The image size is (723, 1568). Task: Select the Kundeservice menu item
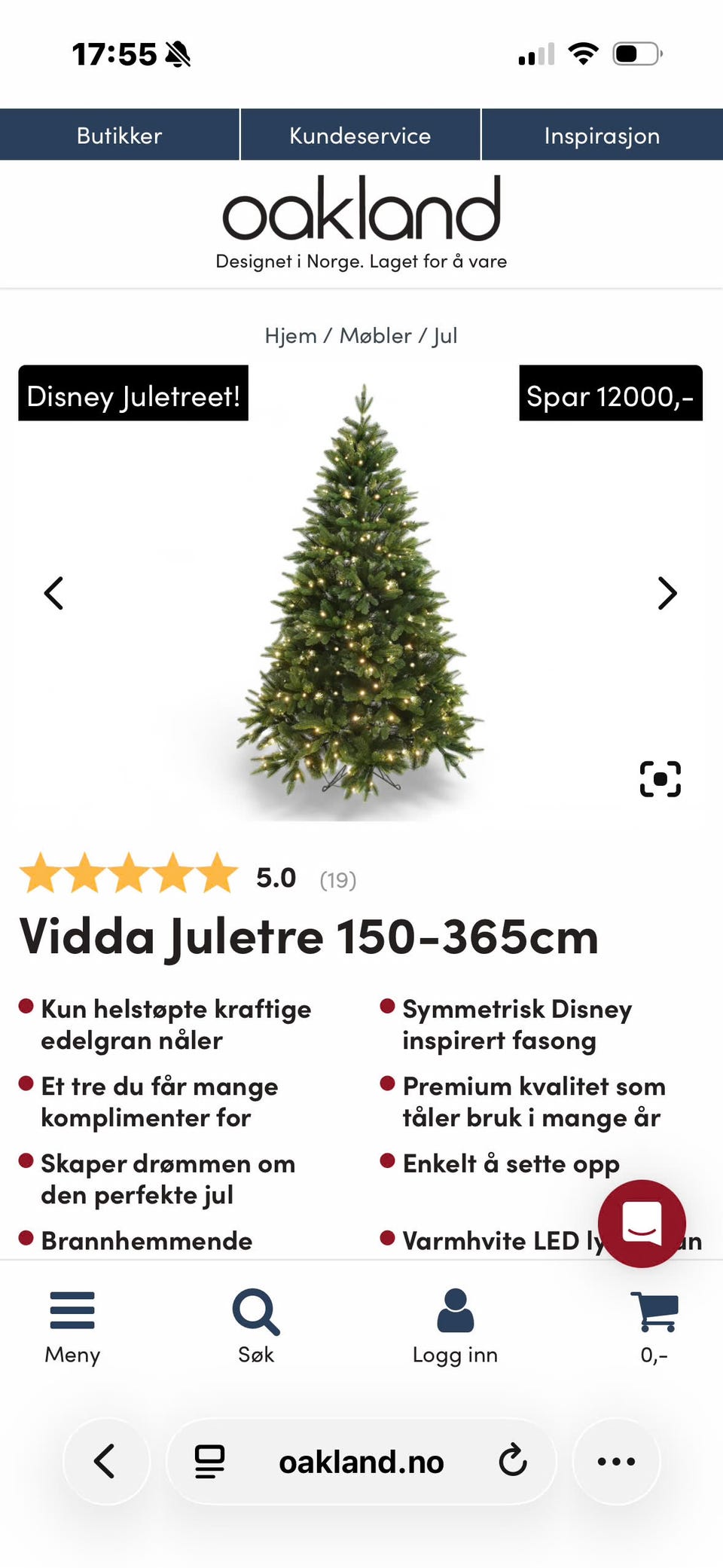(360, 135)
